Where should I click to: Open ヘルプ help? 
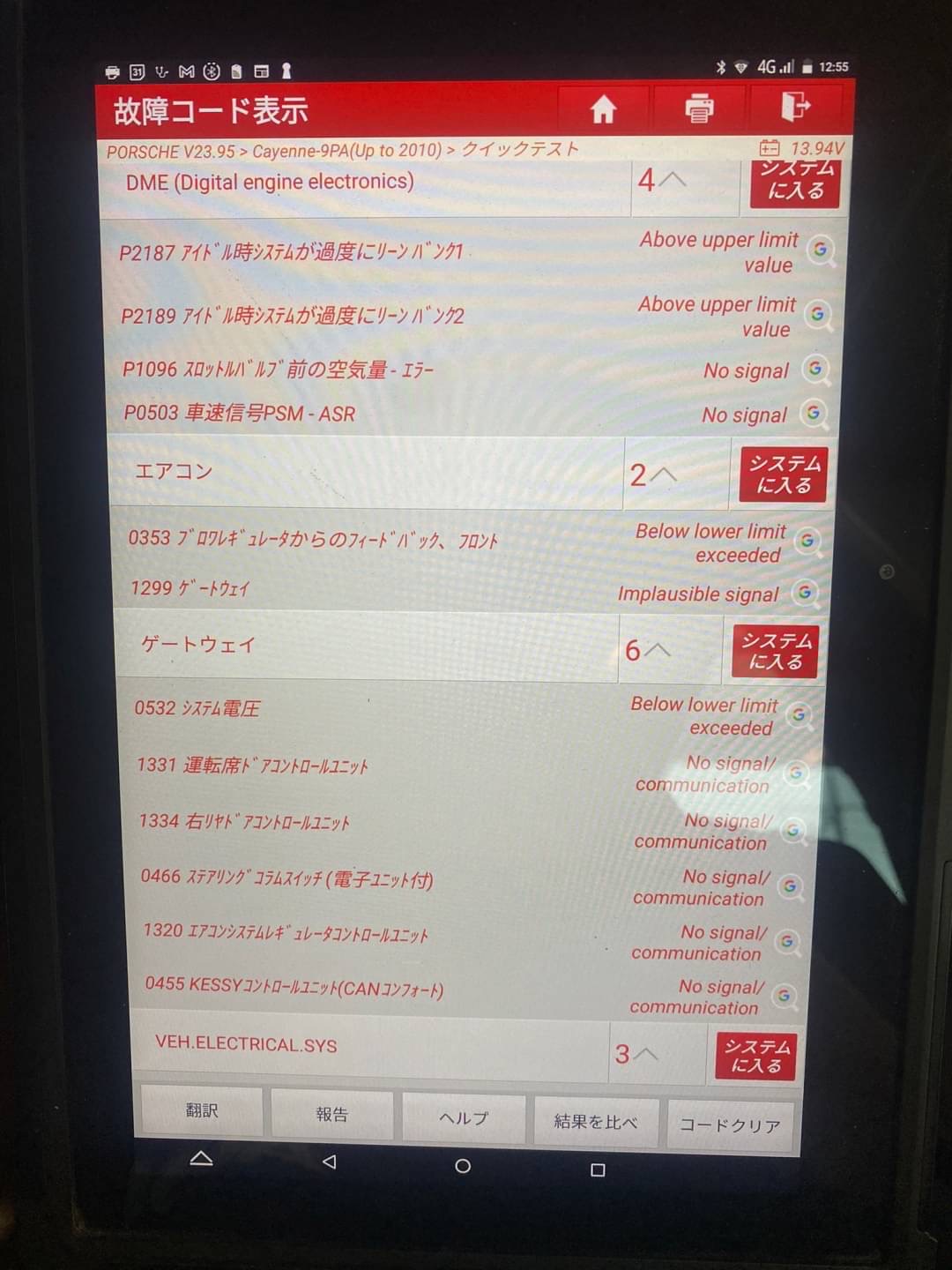tap(464, 1118)
